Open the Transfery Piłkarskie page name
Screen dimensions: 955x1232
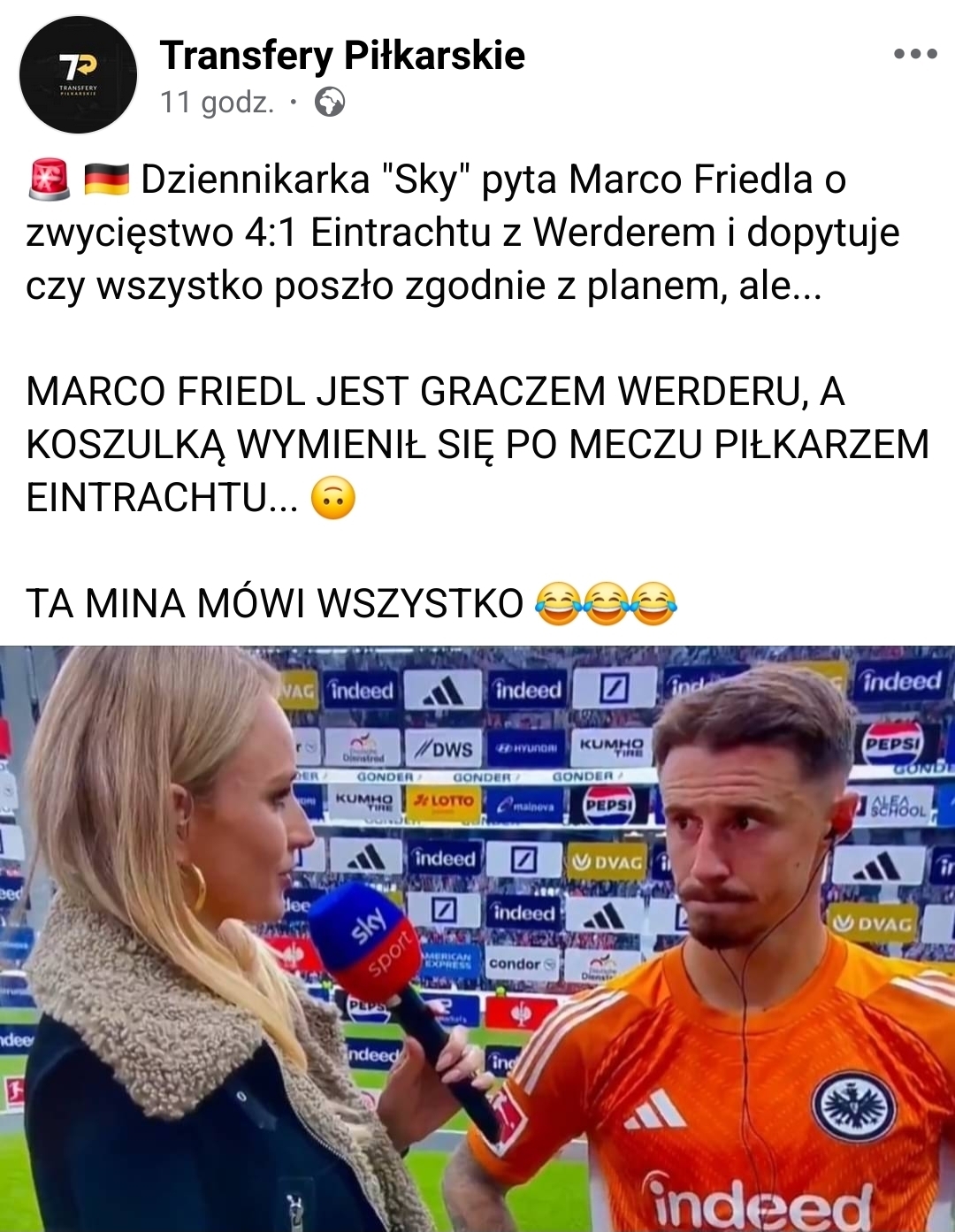click(x=342, y=55)
